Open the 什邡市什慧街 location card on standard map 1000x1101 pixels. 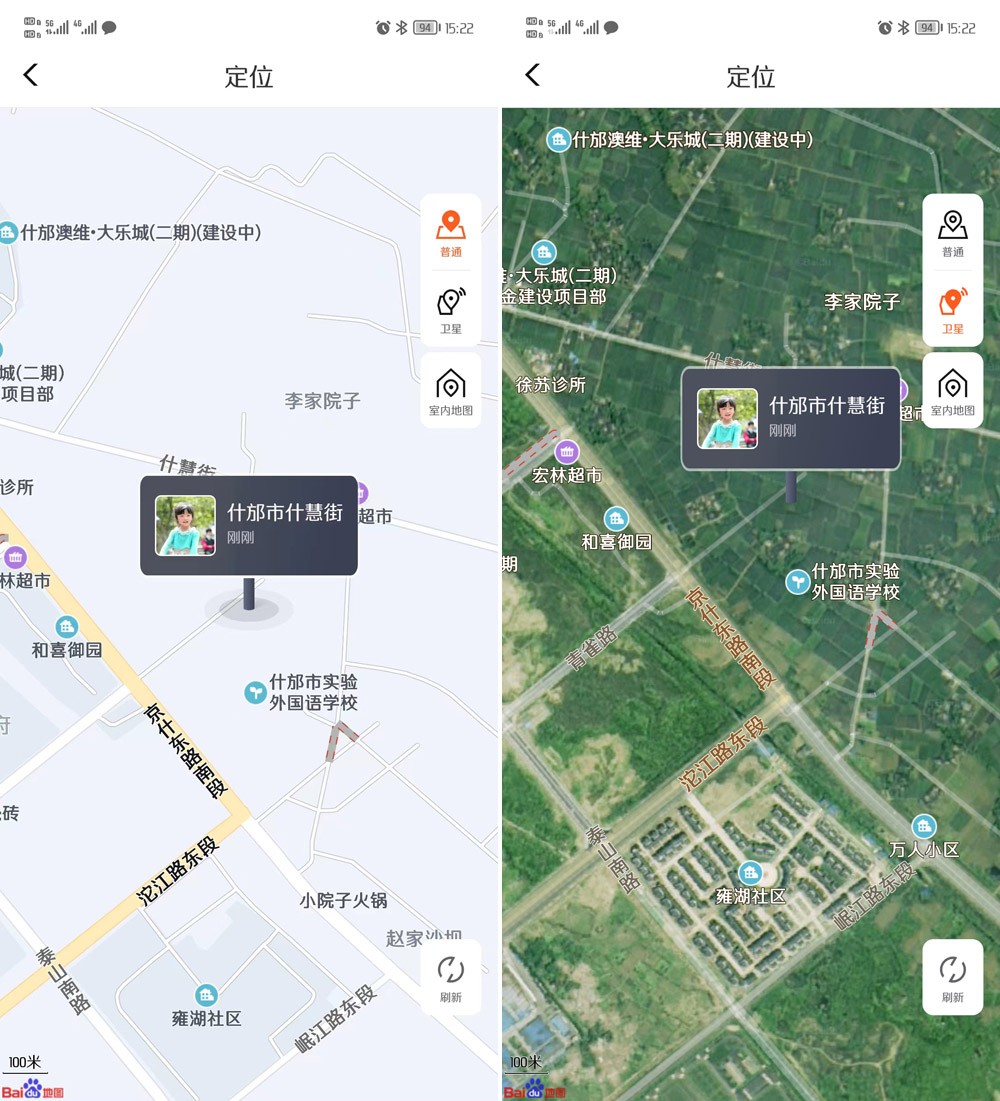249,525
